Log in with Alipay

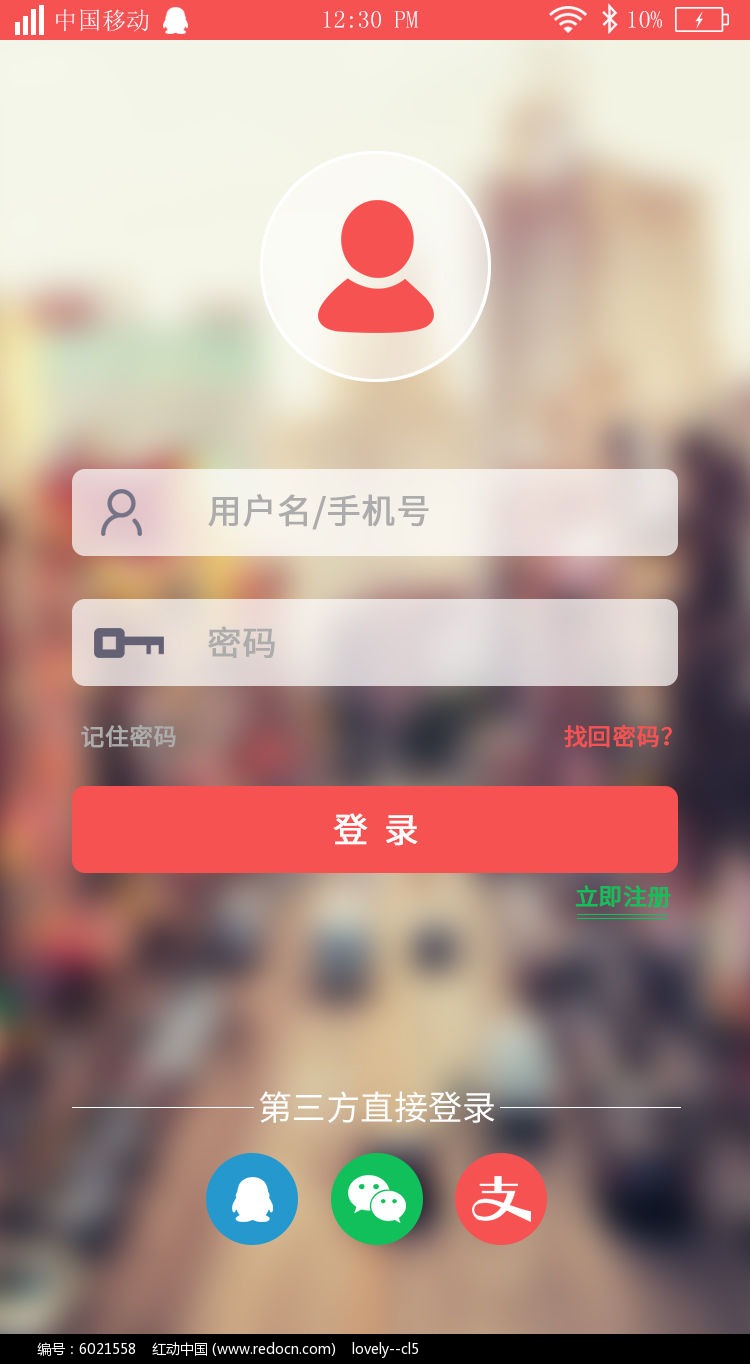501,1199
